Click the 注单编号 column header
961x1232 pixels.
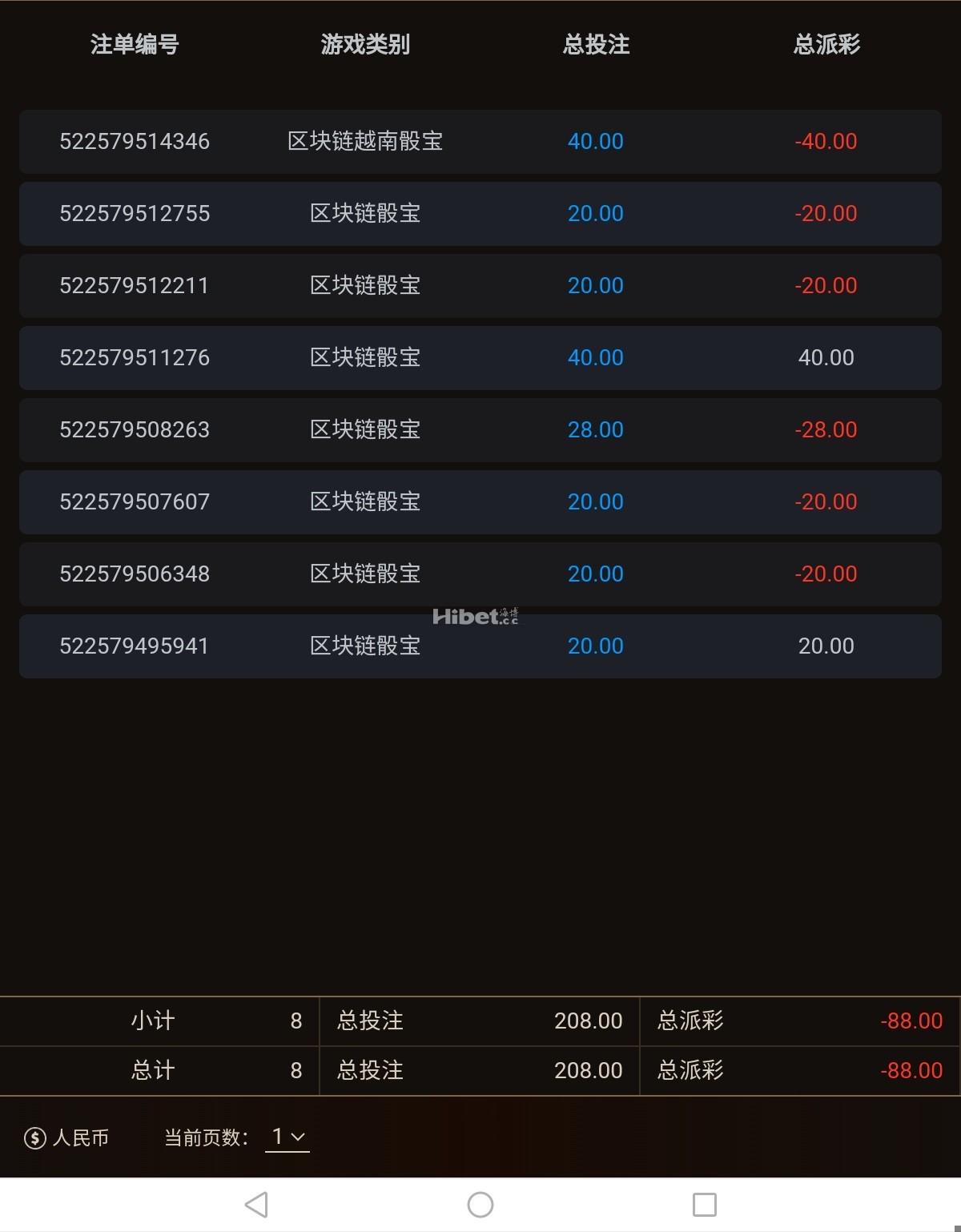[135, 46]
